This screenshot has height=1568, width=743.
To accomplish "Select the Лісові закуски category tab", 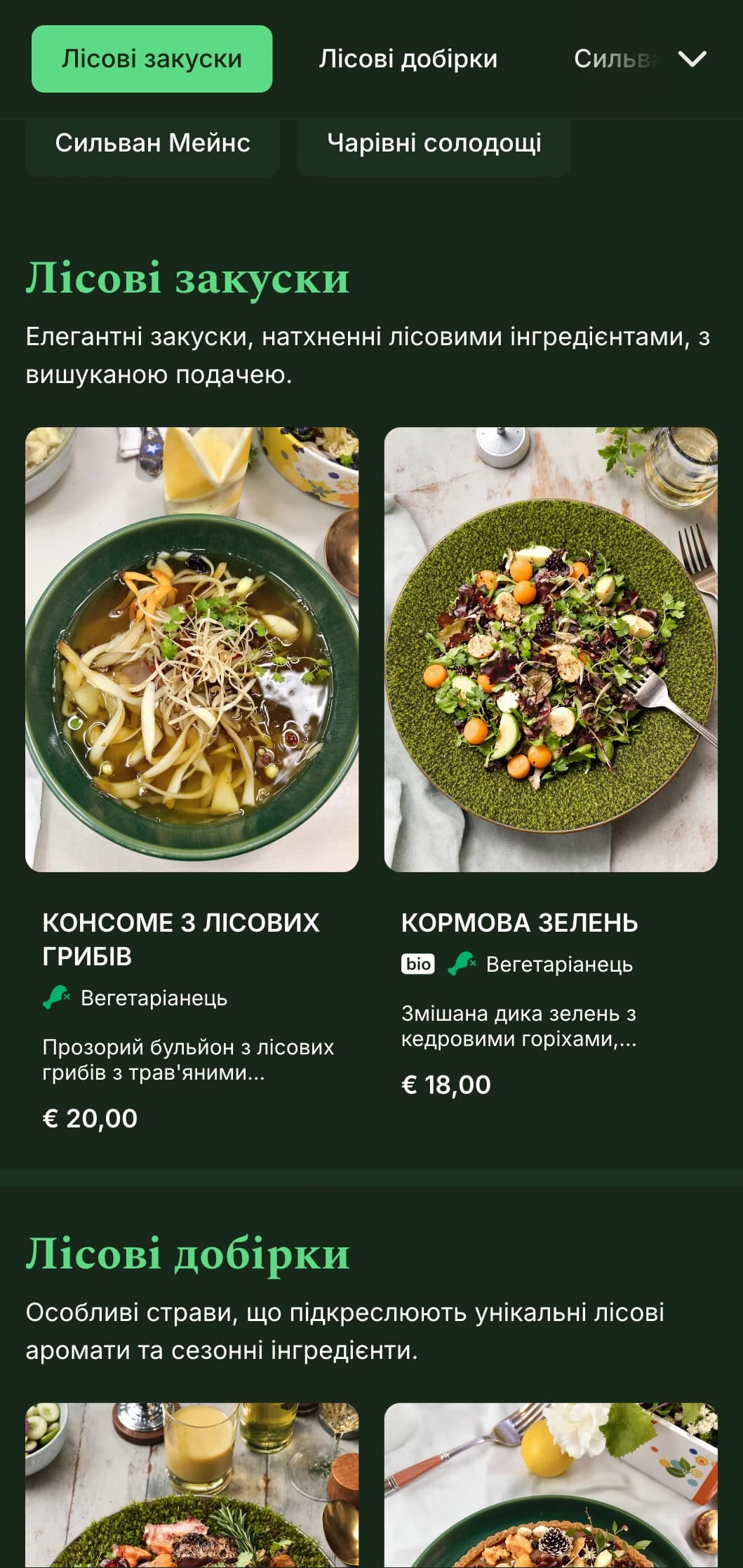I will coord(152,59).
